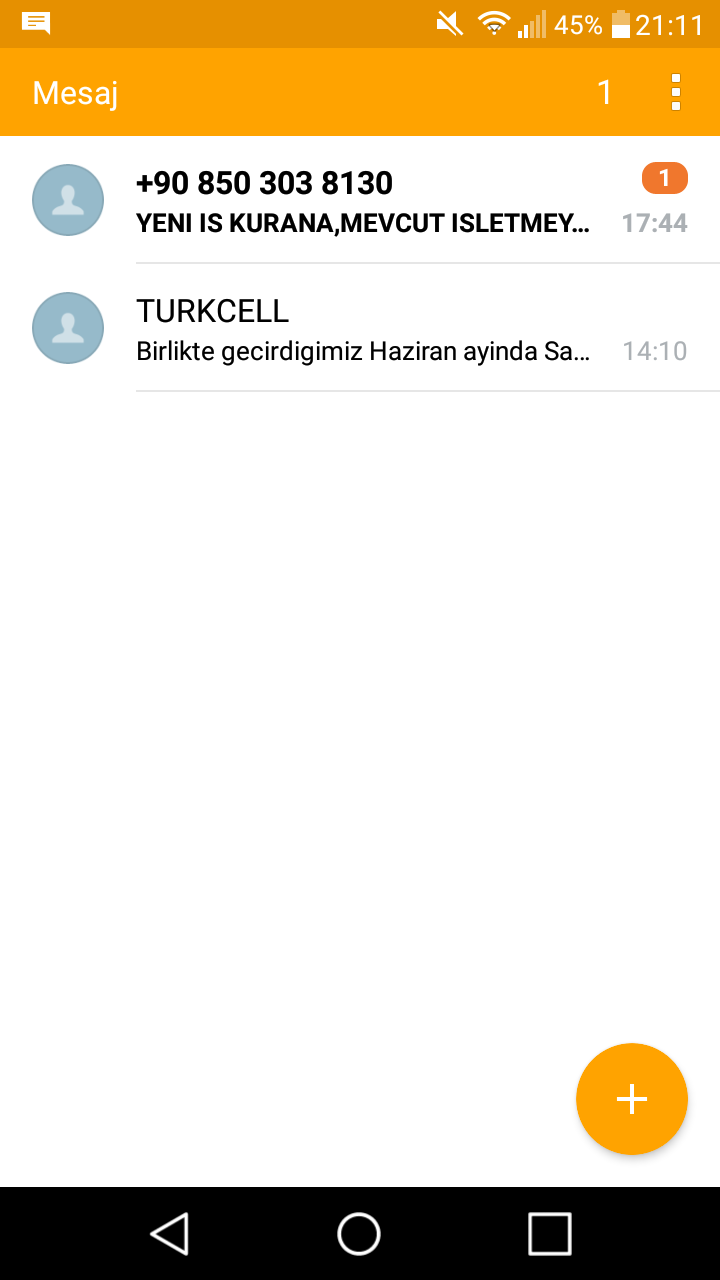This screenshot has height=1280, width=720.
Task: Go back using the system back button
Action: pos(170,1233)
